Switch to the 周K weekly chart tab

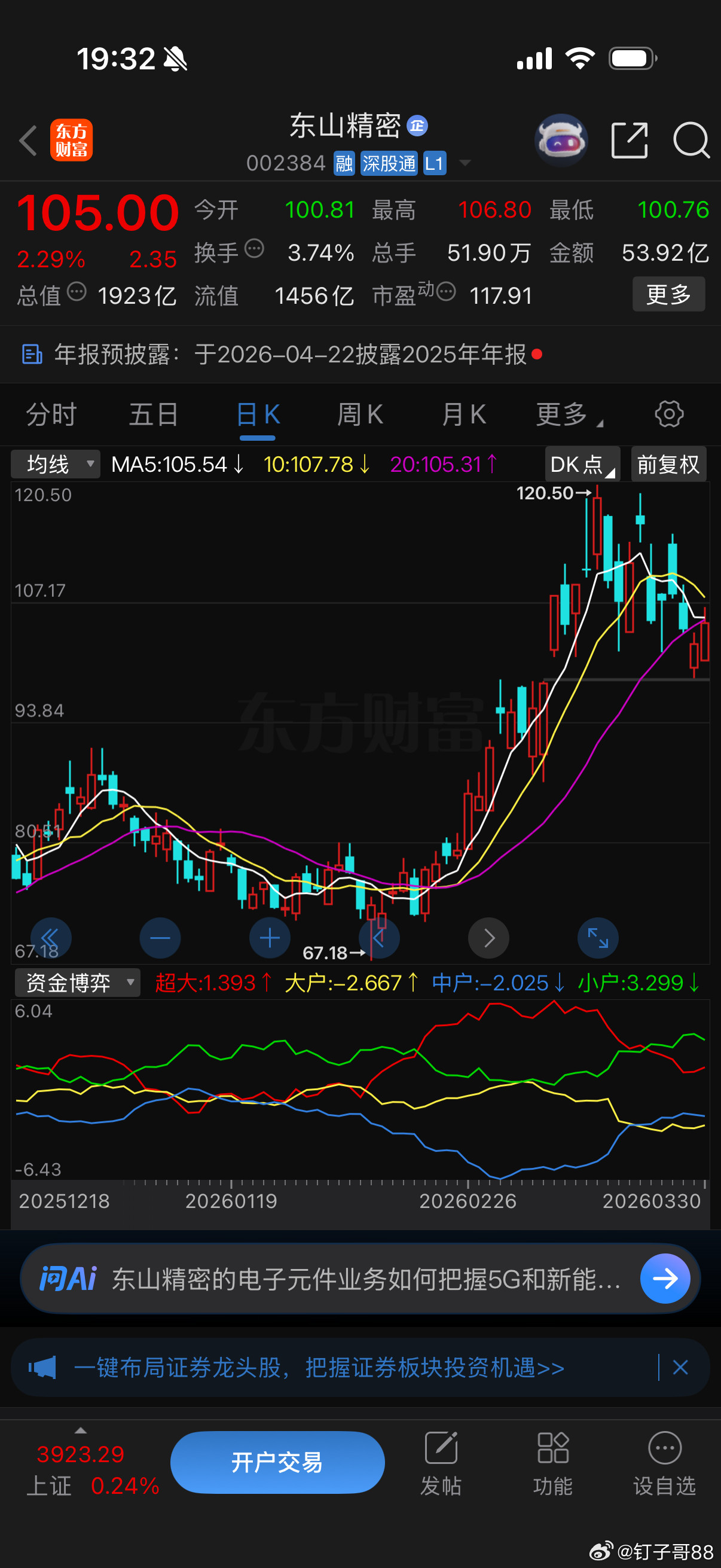click(x=360, y=414)
